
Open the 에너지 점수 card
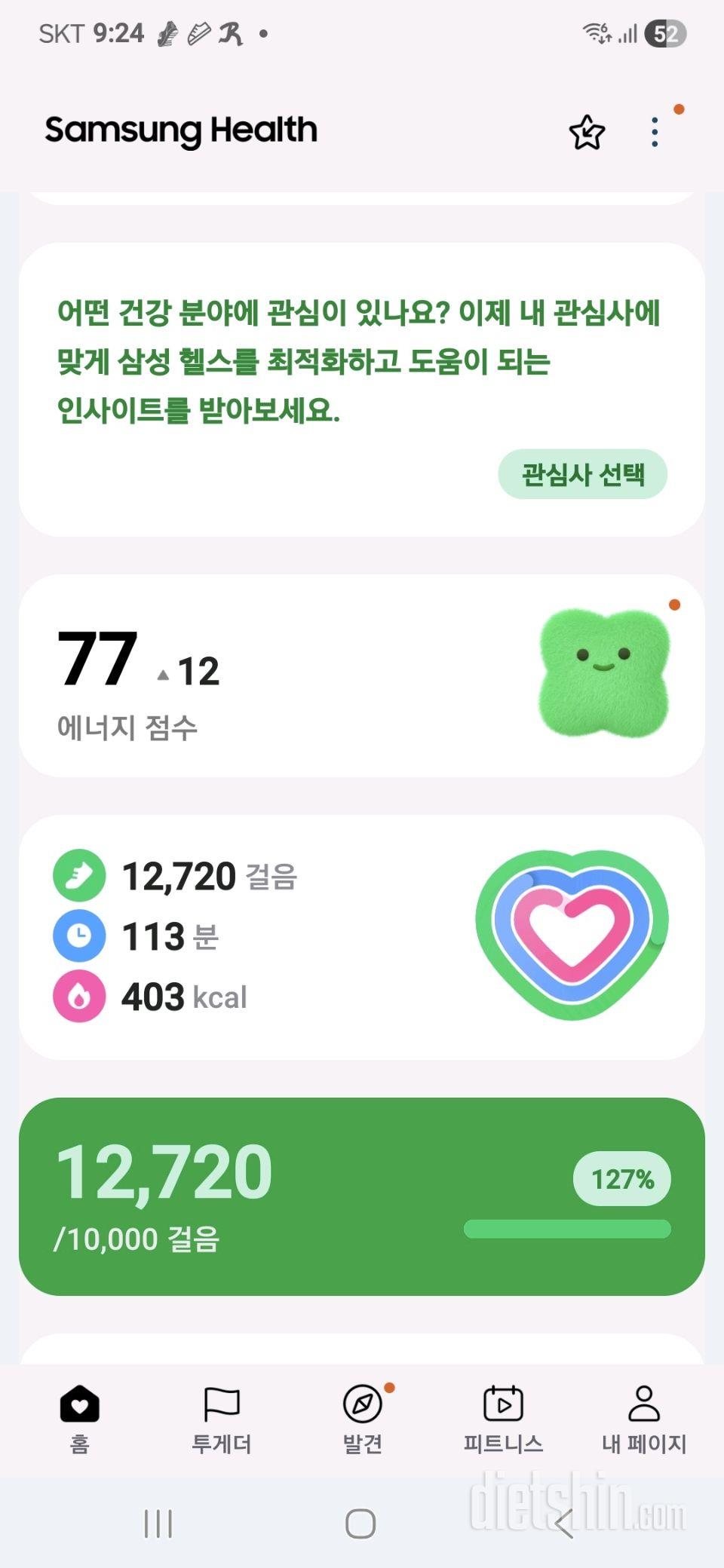(362, 676)
